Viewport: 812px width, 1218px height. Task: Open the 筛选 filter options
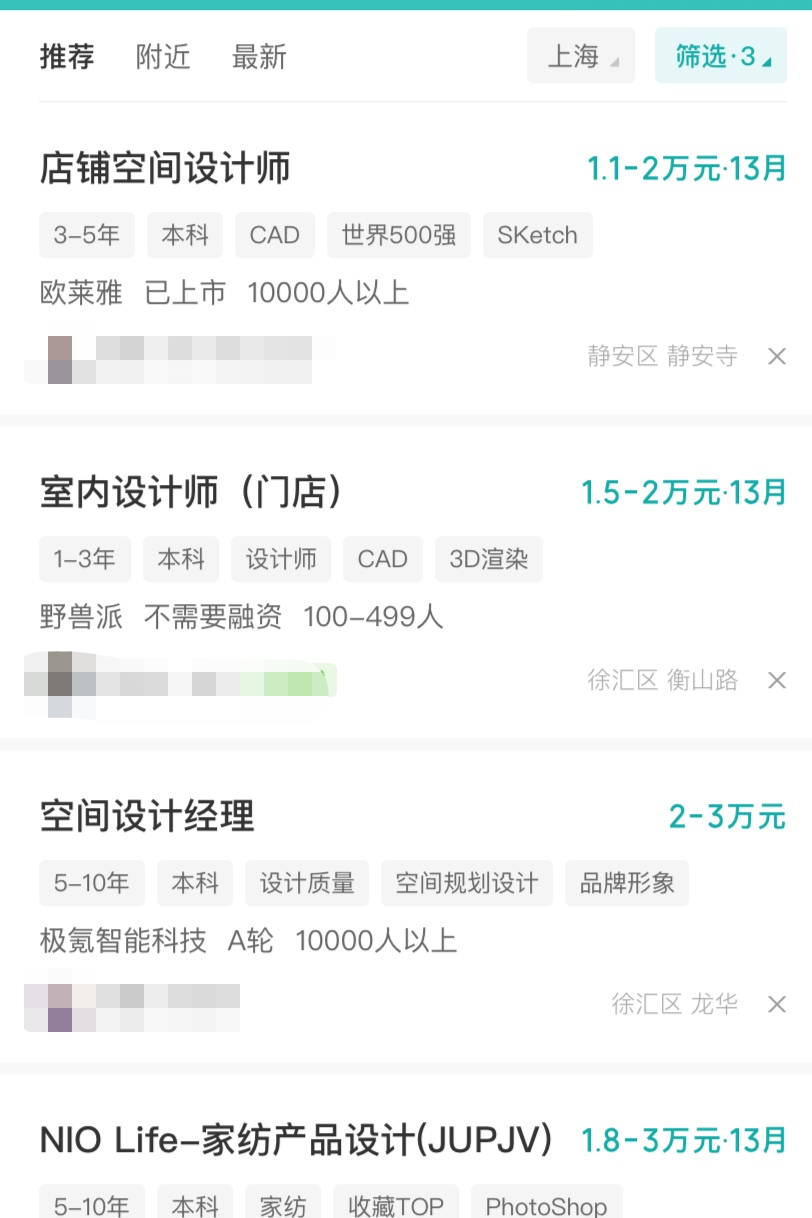click(x=721, y=56)
